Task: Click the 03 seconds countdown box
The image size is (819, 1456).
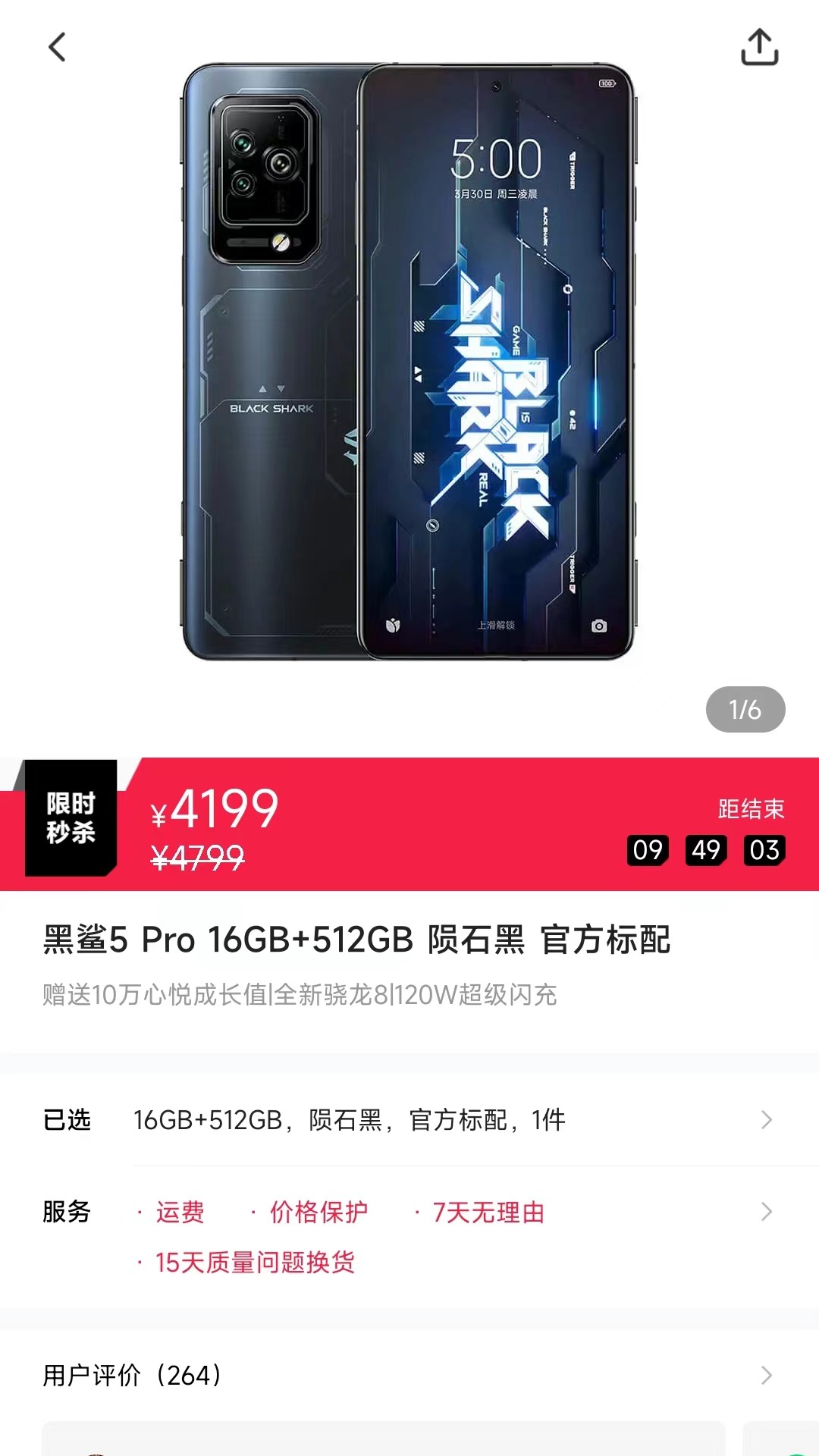Action: click(x=764, y=852)
